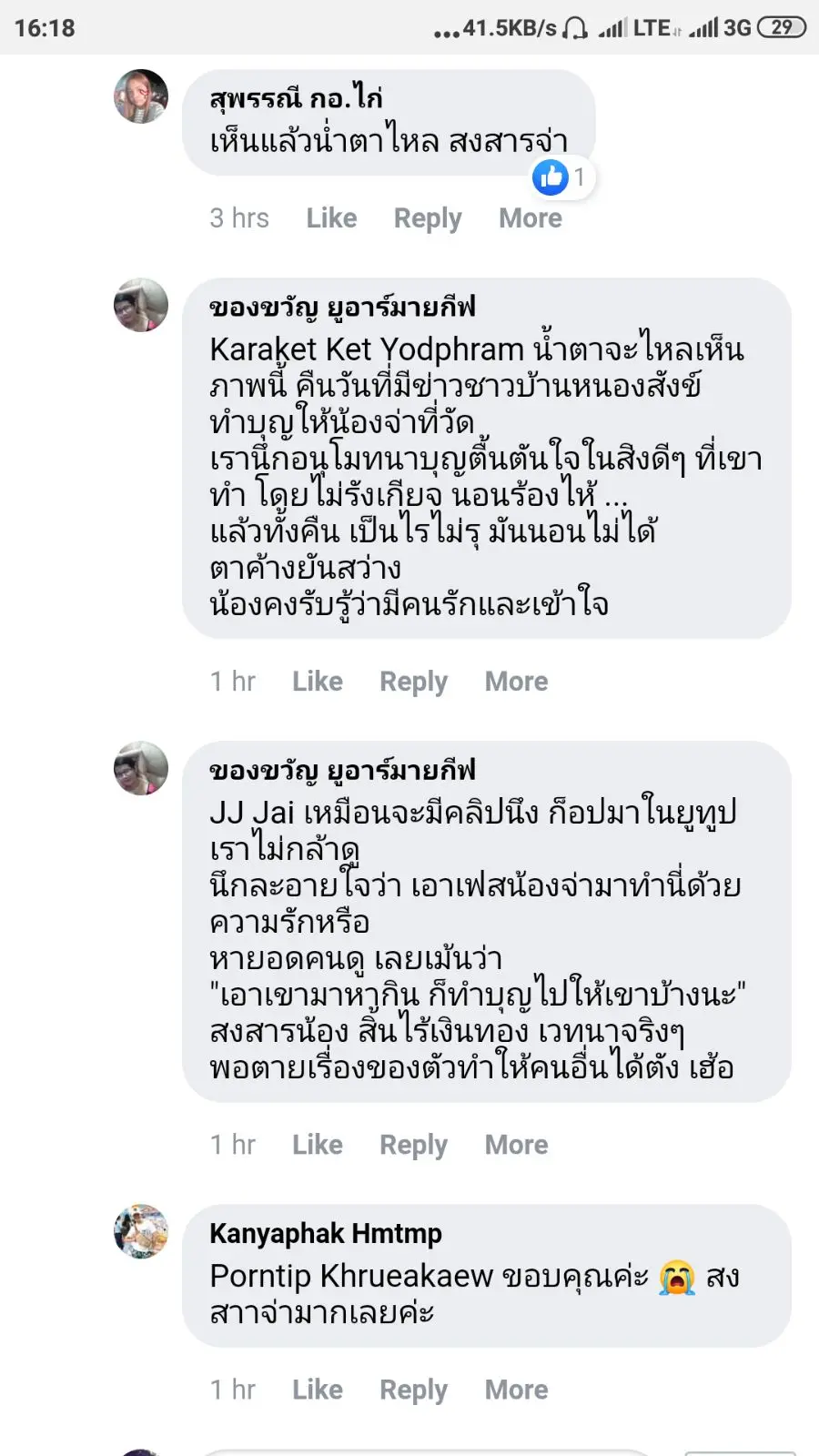Viewport: 819px width, 1456px height.
Task: Open More on the Karaket Ket Yodphram comment
Action: 516,682
